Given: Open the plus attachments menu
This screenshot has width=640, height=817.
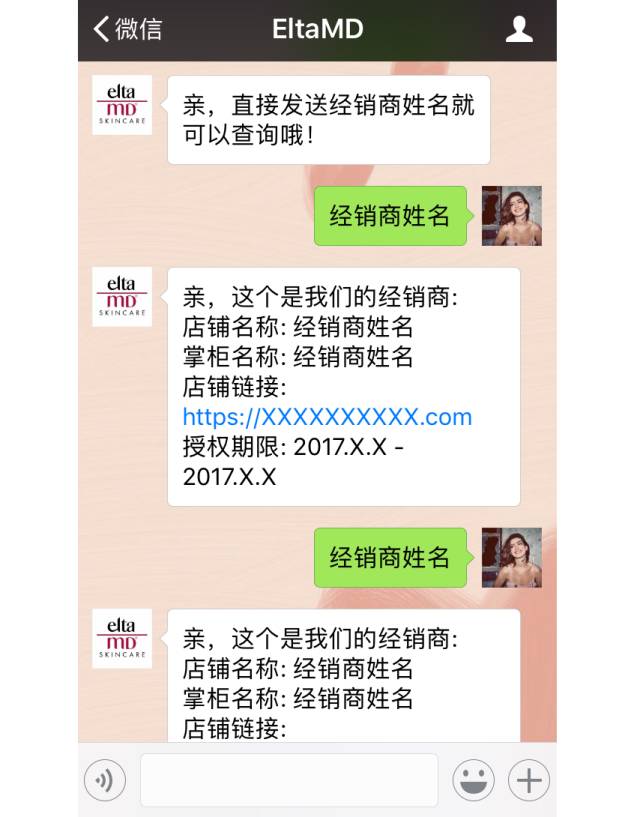Looking at the screenshot, I should [x=529, y=779].
